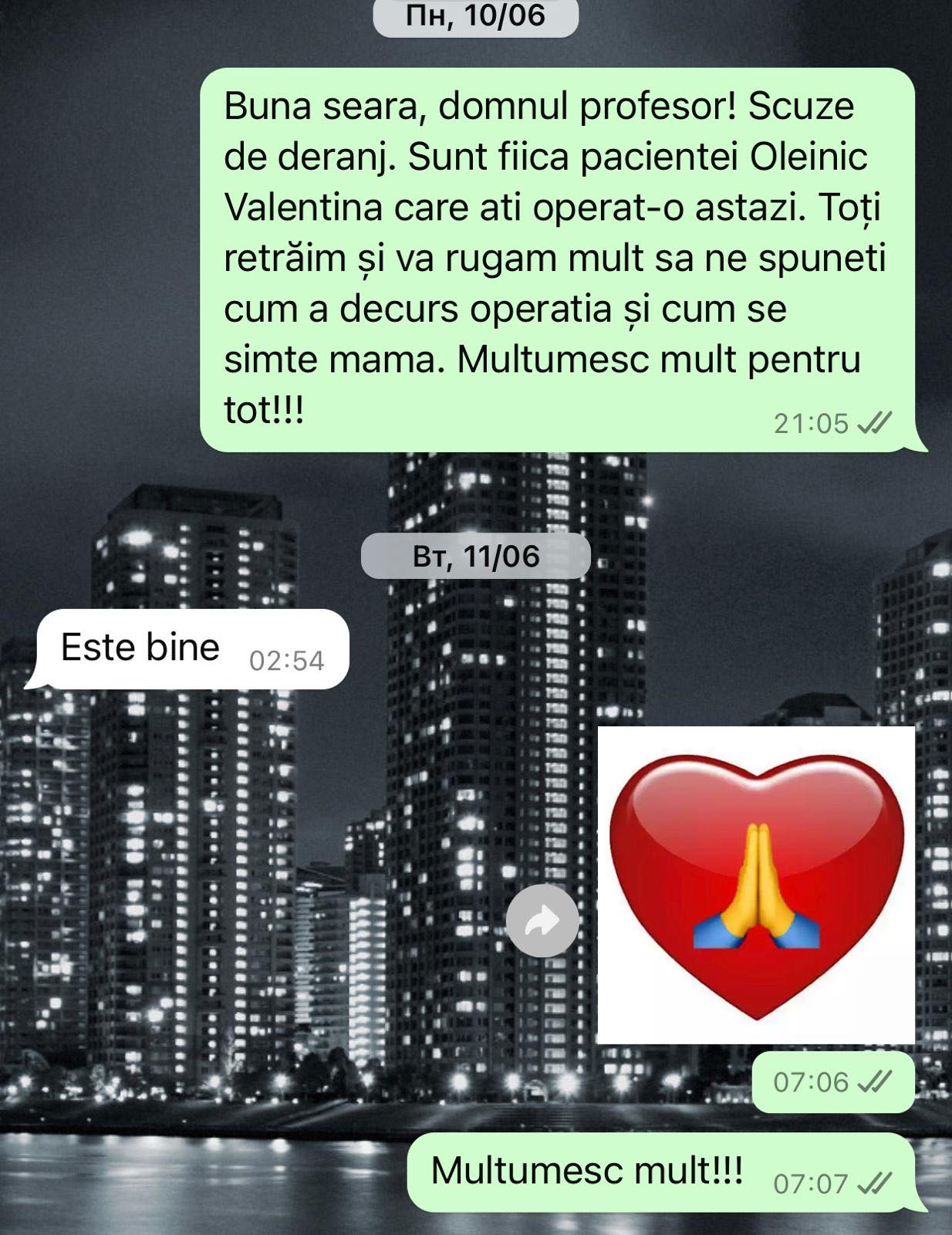952x1235 pixels.
Task: Tap the forward arrow beside the heart image
Action: pos(542,920)
